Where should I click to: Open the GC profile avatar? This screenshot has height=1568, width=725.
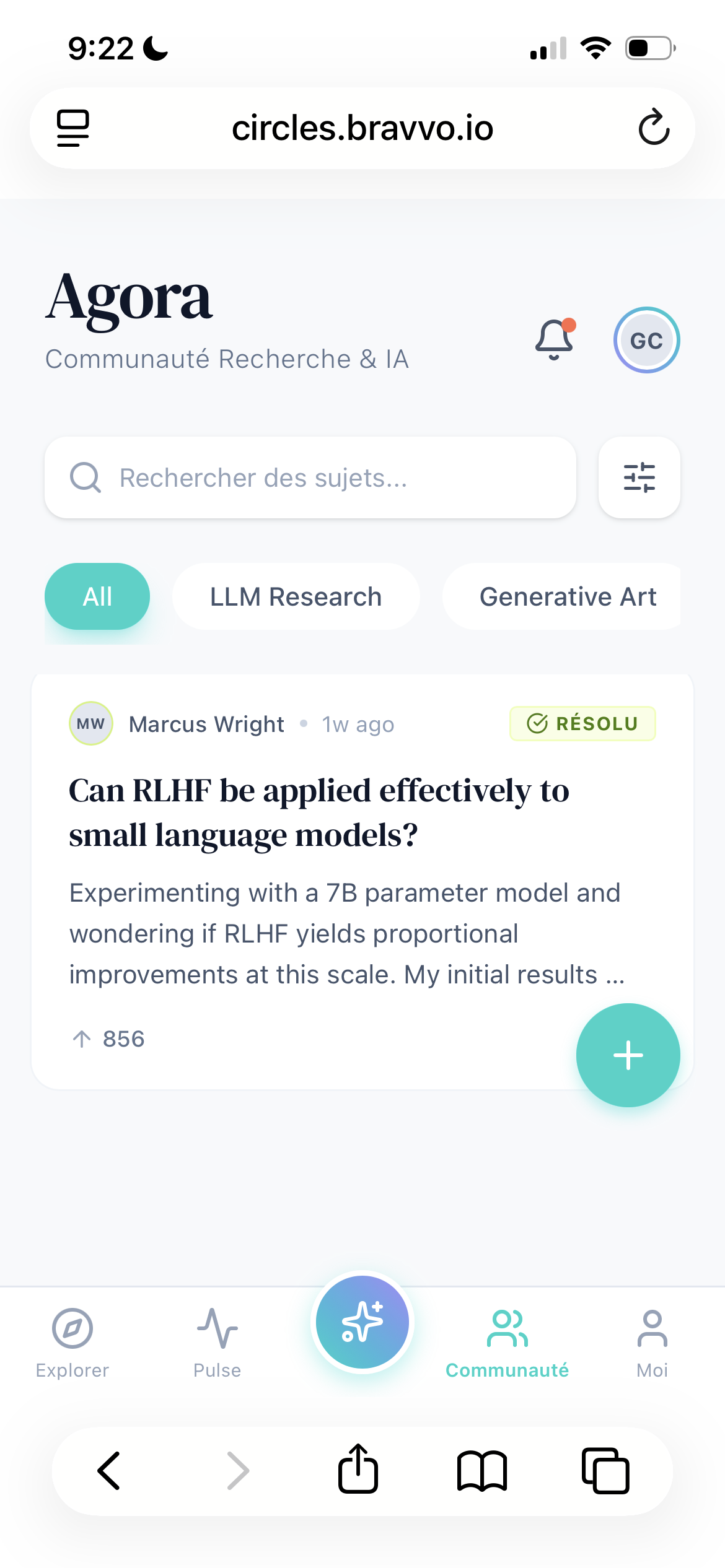pyautogui.click(x=646, y=340)
